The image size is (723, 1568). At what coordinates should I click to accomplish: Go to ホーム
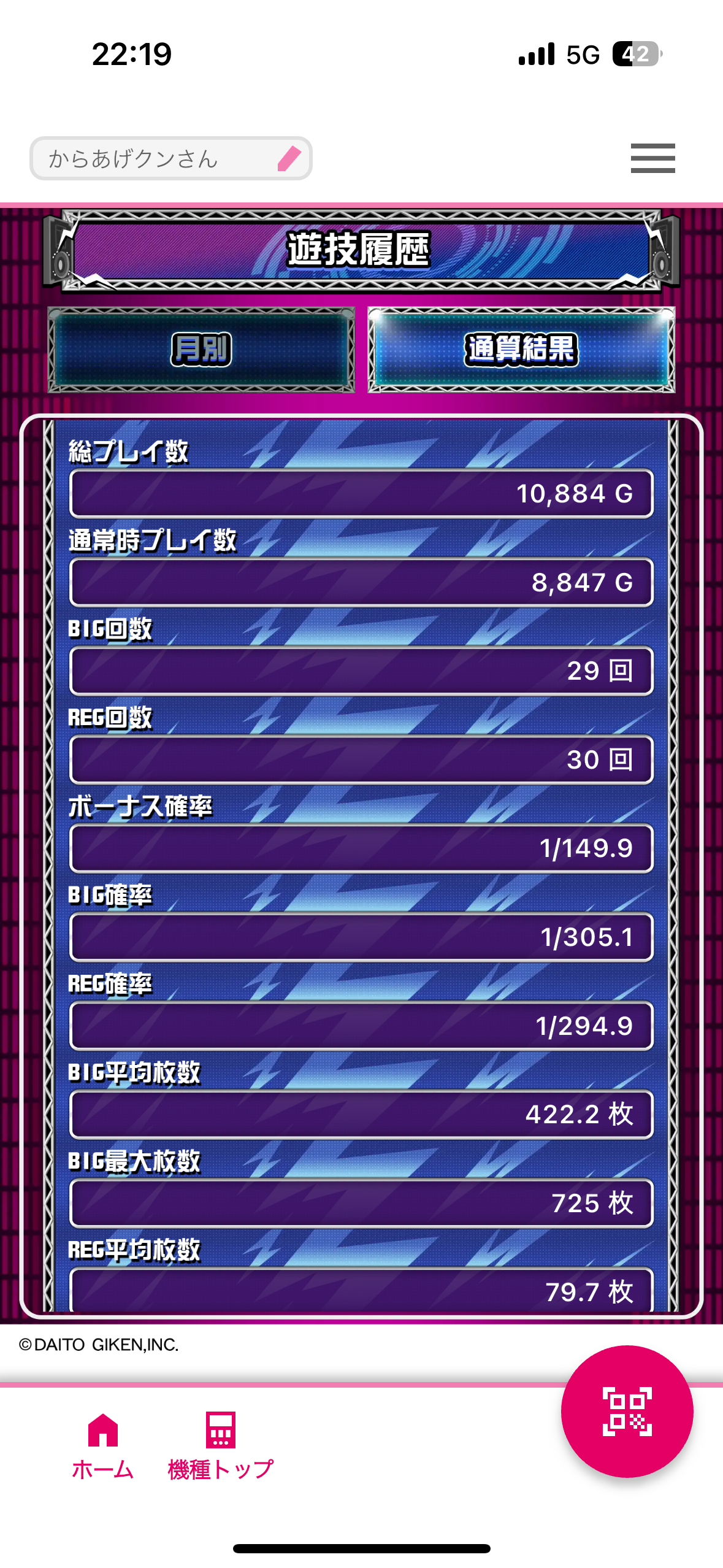pyautogui.click(x=102, y=1445)
